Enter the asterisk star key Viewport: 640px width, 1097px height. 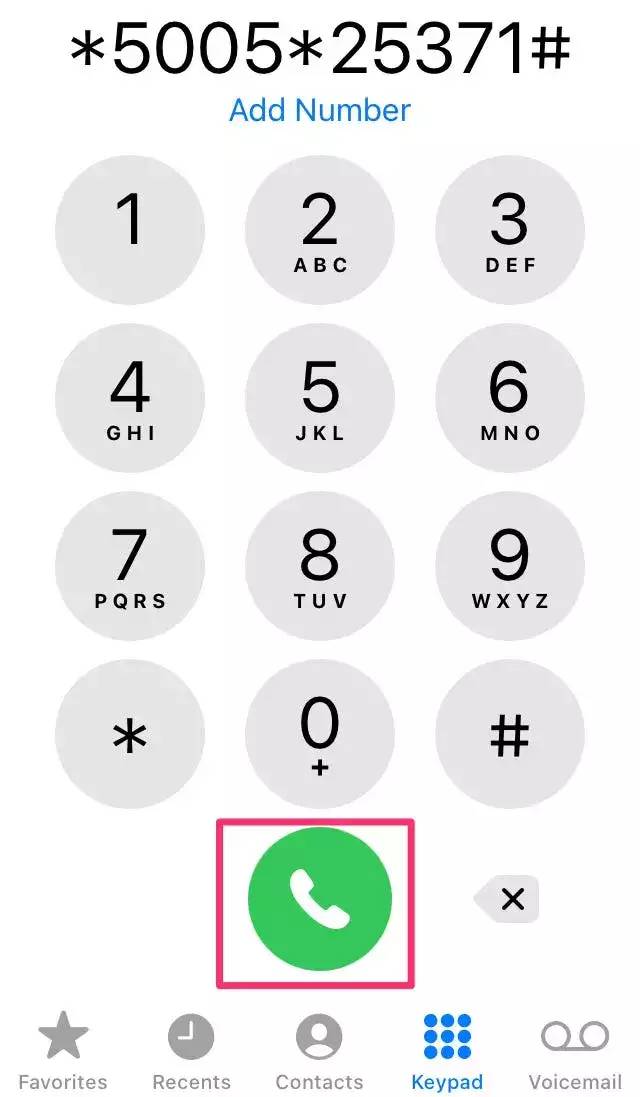pos(130,735)
